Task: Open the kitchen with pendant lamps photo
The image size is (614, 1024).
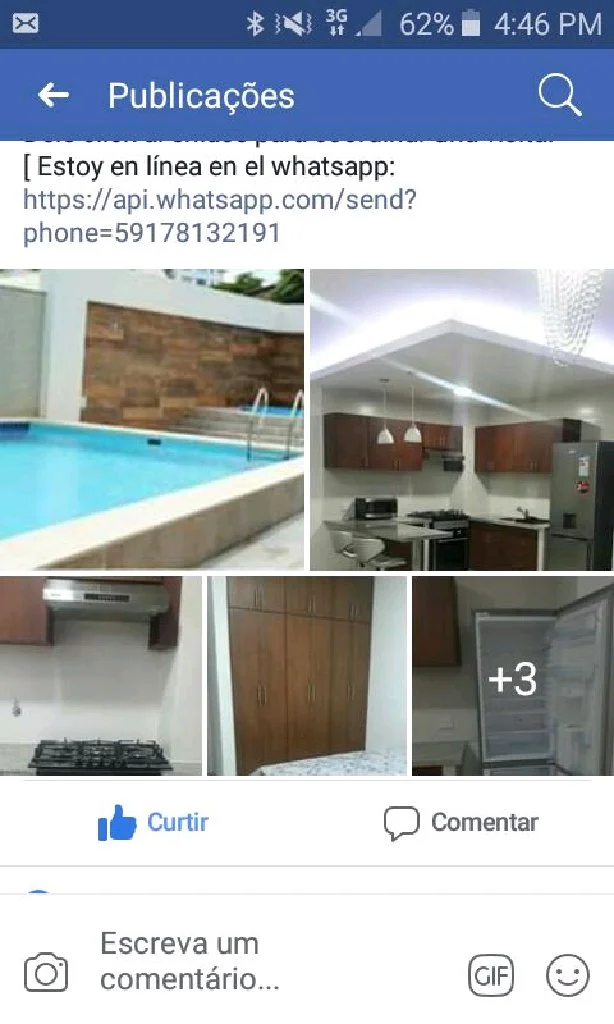Action: point(461,419)
